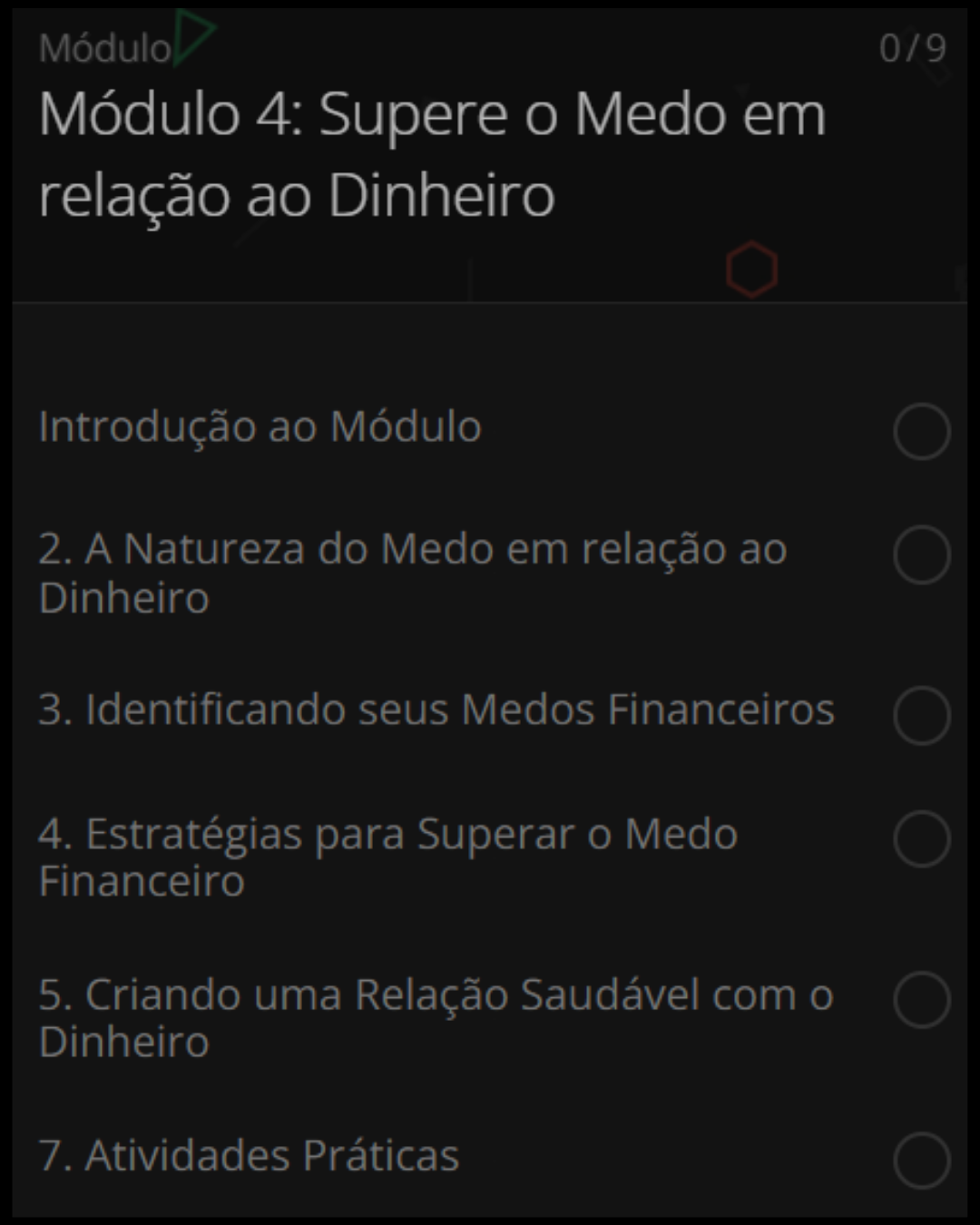980x1225 pixels.
Task: Select lesson 3, Identificando seus Medos Financeiros
Action: pos(436,710)
